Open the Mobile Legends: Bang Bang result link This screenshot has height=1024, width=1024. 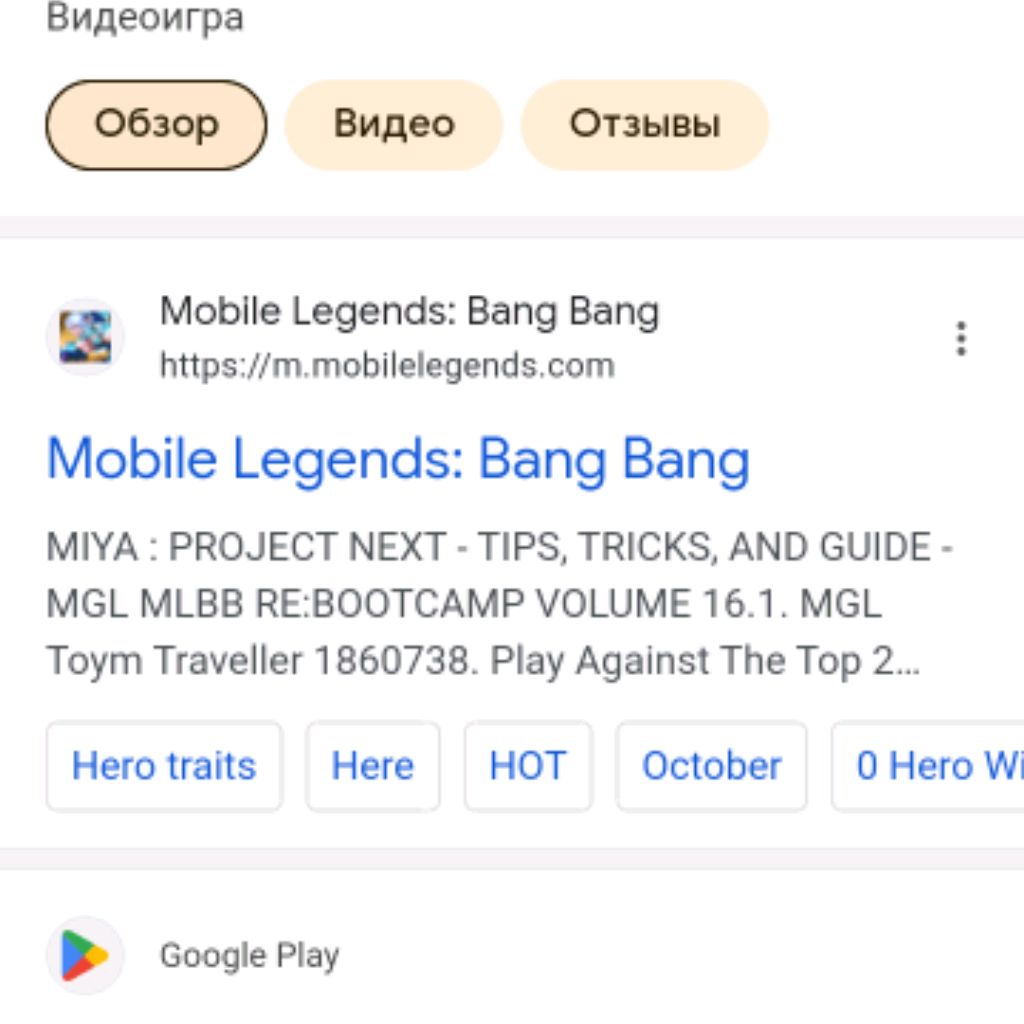click(398, 459)
